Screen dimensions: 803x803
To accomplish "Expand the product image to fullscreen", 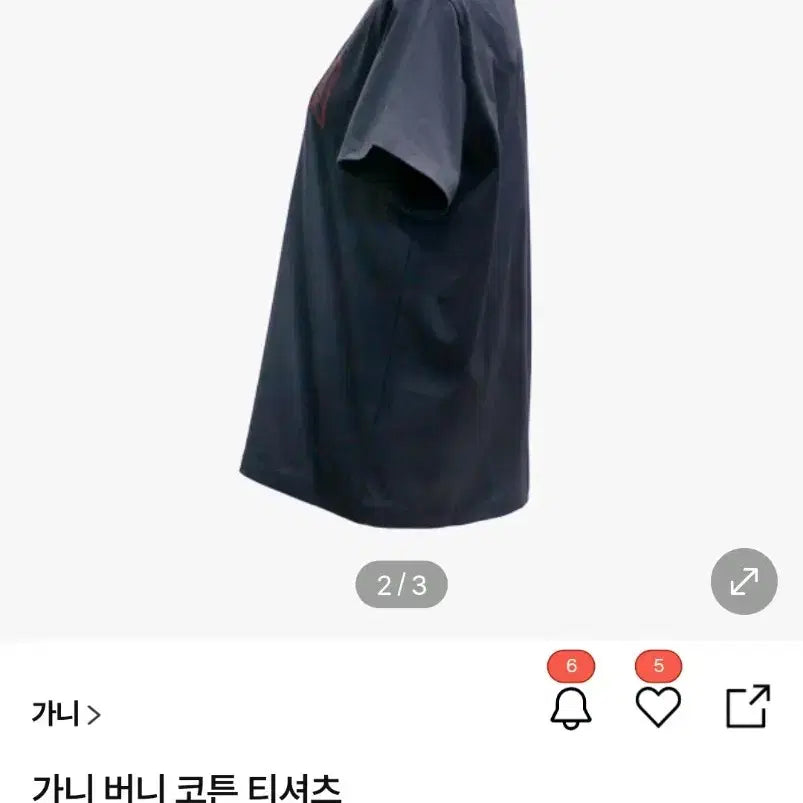I will [x=743, y=581].
